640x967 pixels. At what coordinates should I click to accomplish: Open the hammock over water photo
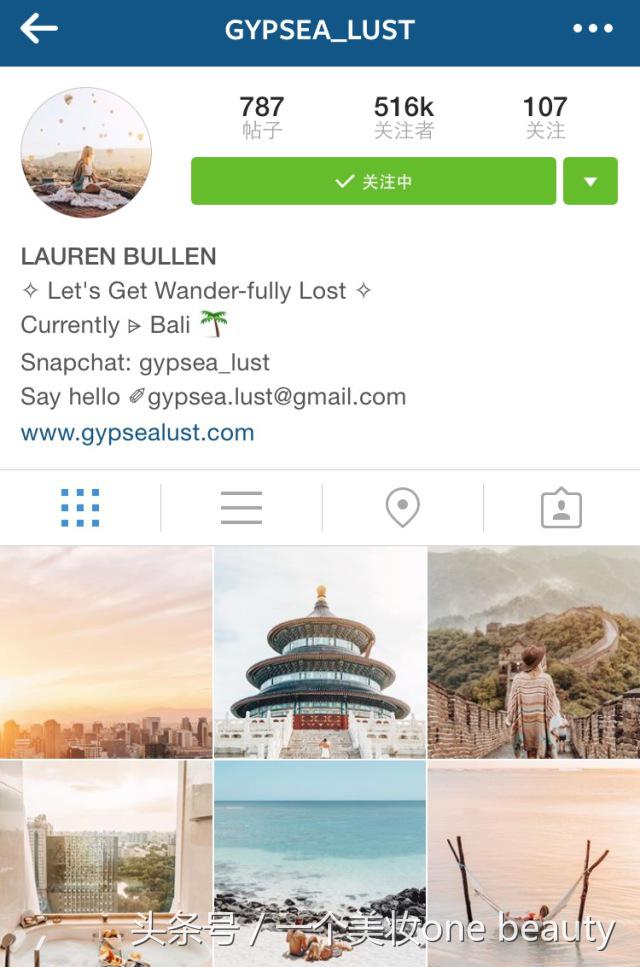(x=534, y=862)
